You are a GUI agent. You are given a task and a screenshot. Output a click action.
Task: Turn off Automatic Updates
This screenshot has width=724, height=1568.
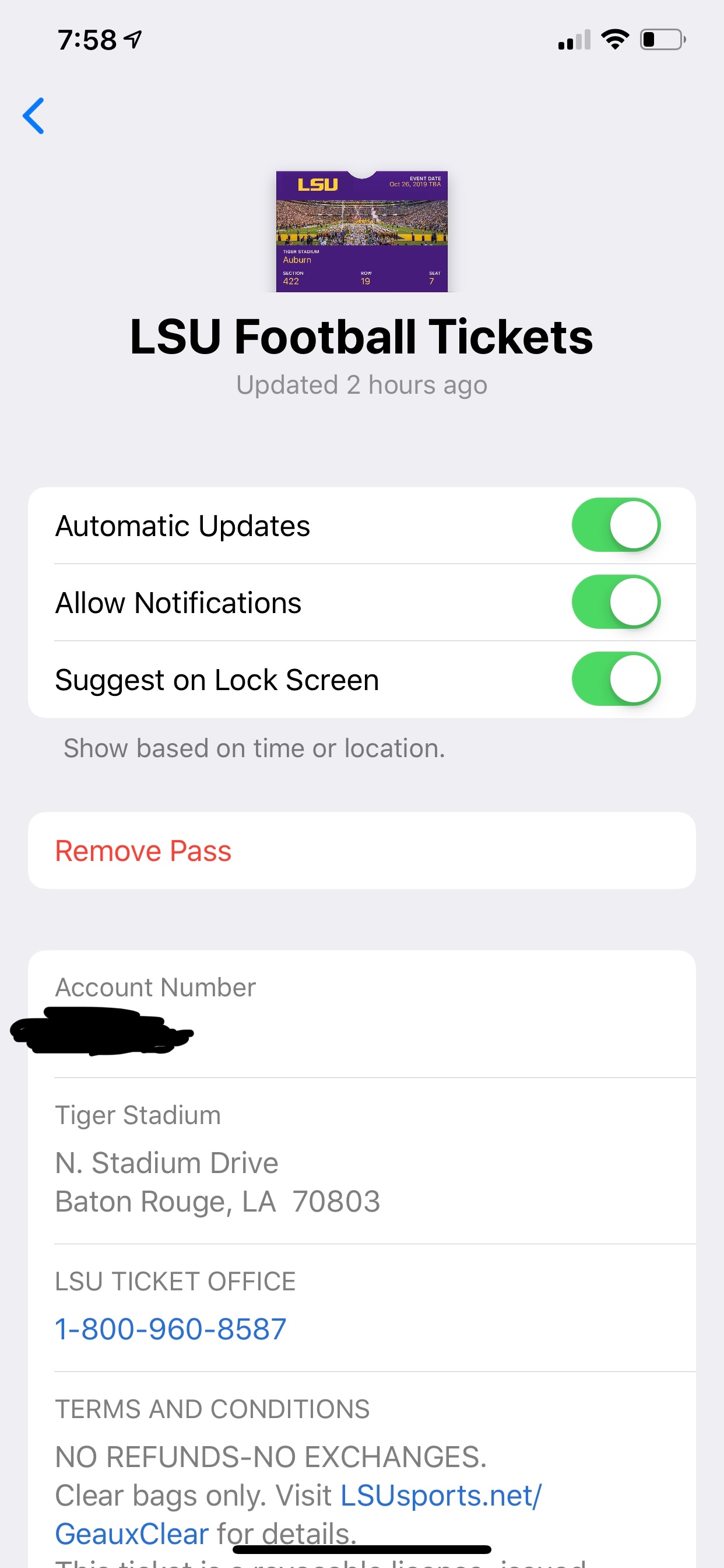615,526
